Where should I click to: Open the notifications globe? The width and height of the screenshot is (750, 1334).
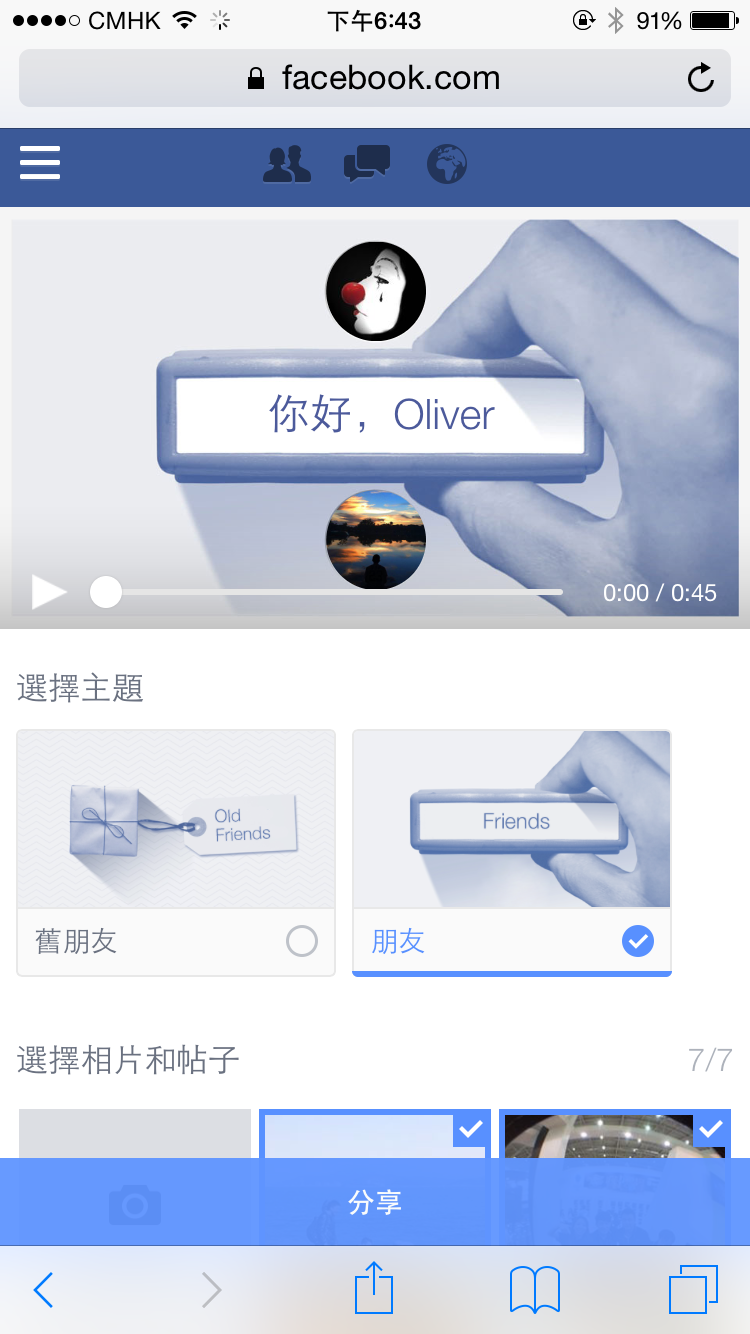447,164
